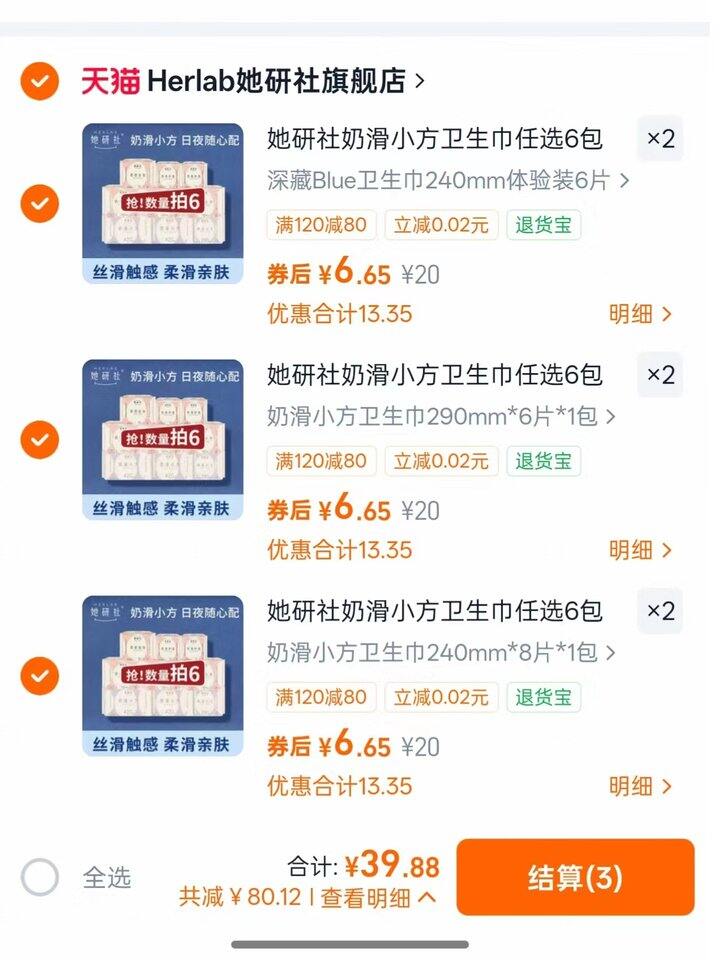View 明细 discount details for the 290mm*6片 item
The image size is (720, 960).
(640, 550)
